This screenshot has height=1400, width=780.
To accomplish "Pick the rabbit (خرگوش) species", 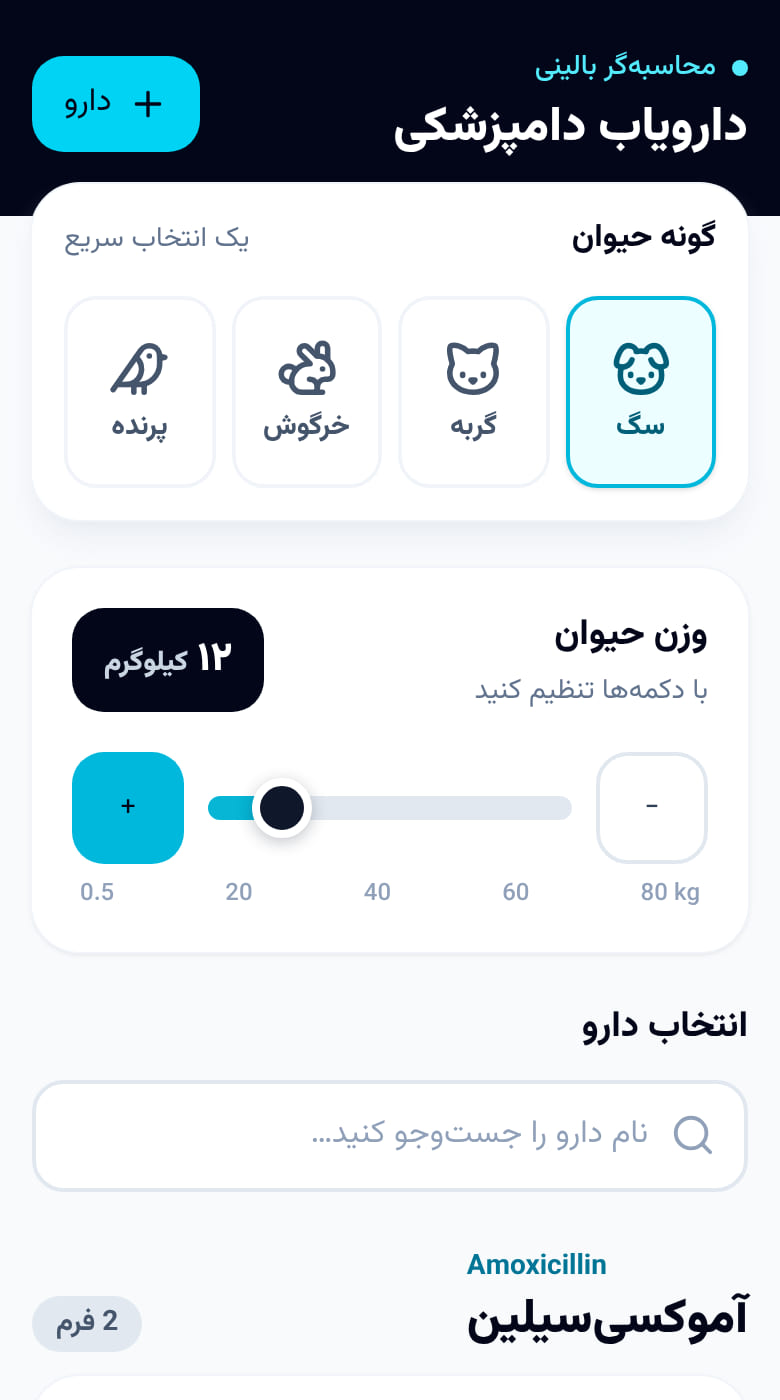I will point(307,392).
